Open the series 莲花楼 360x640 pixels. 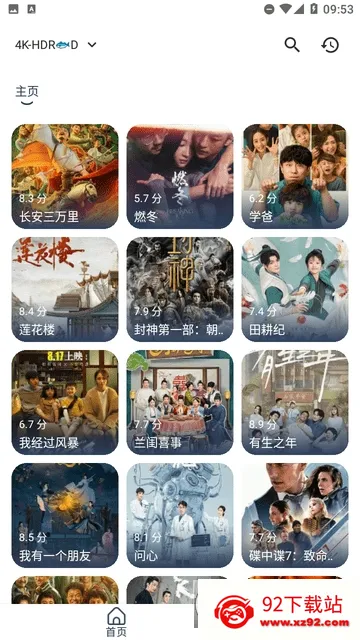65,289
